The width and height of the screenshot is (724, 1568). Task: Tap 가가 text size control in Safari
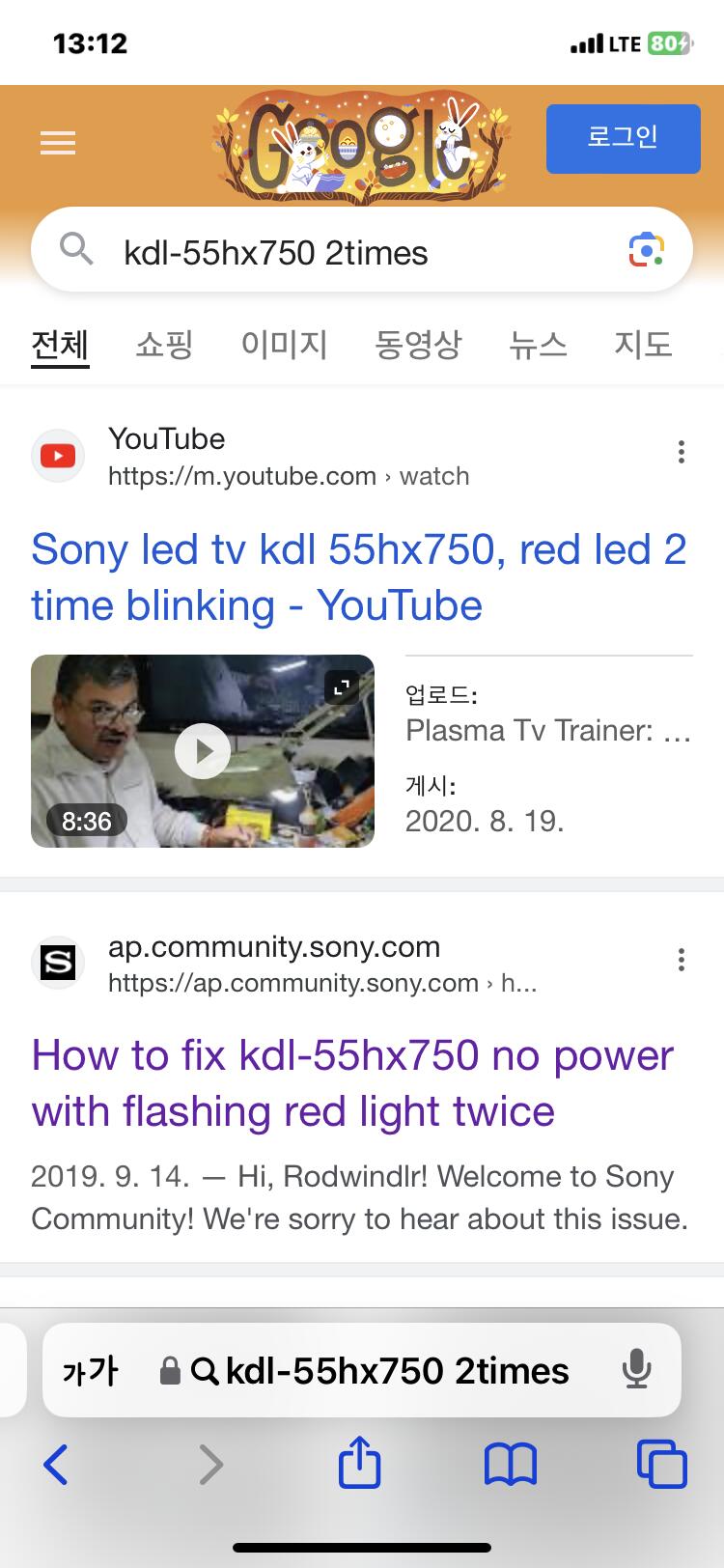click(x=90, y=1369)
